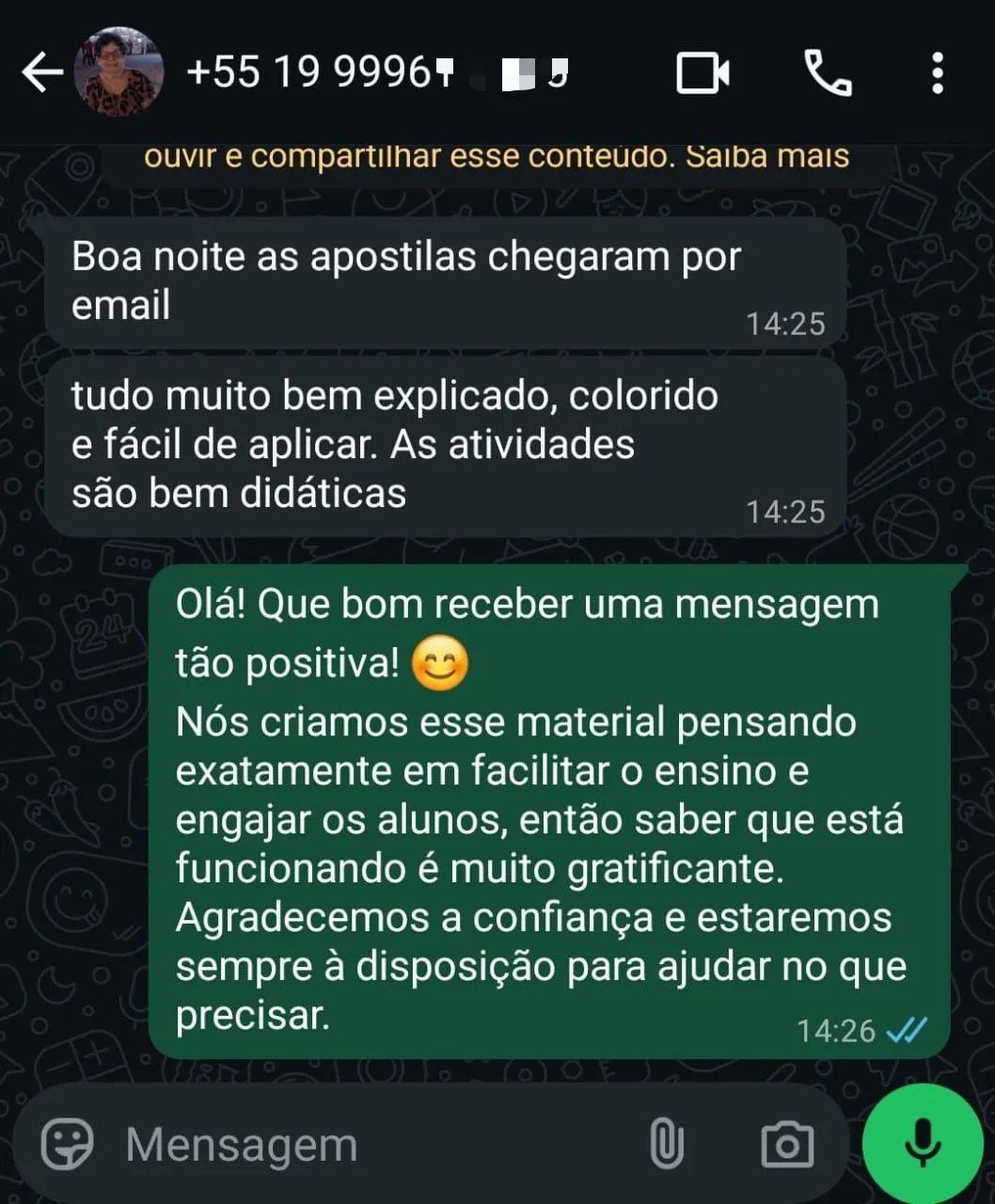Open the 'Saiba mais' link

[767, 156]
